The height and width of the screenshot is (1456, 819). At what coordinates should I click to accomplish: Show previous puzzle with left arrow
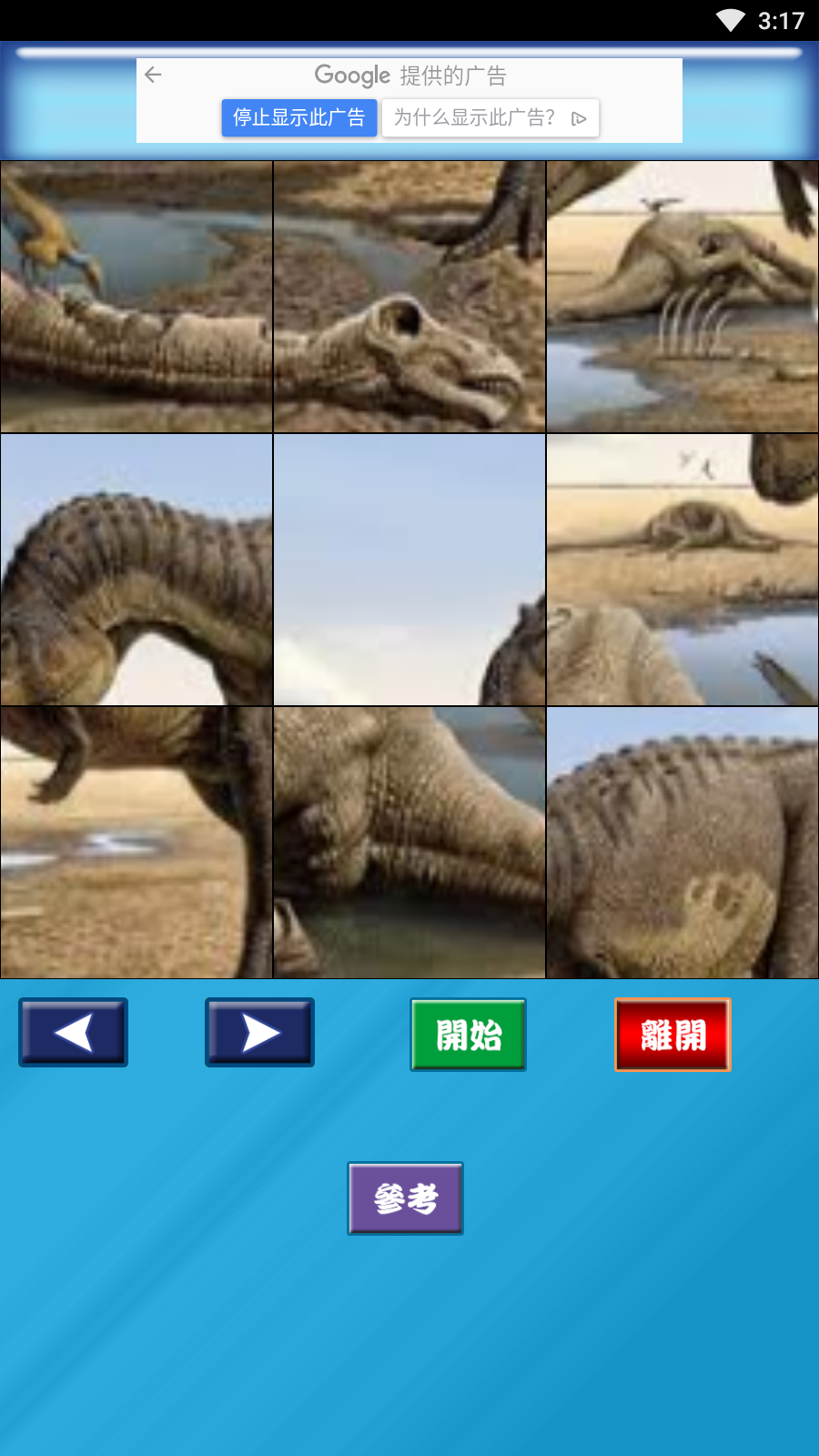(73, 1033)
